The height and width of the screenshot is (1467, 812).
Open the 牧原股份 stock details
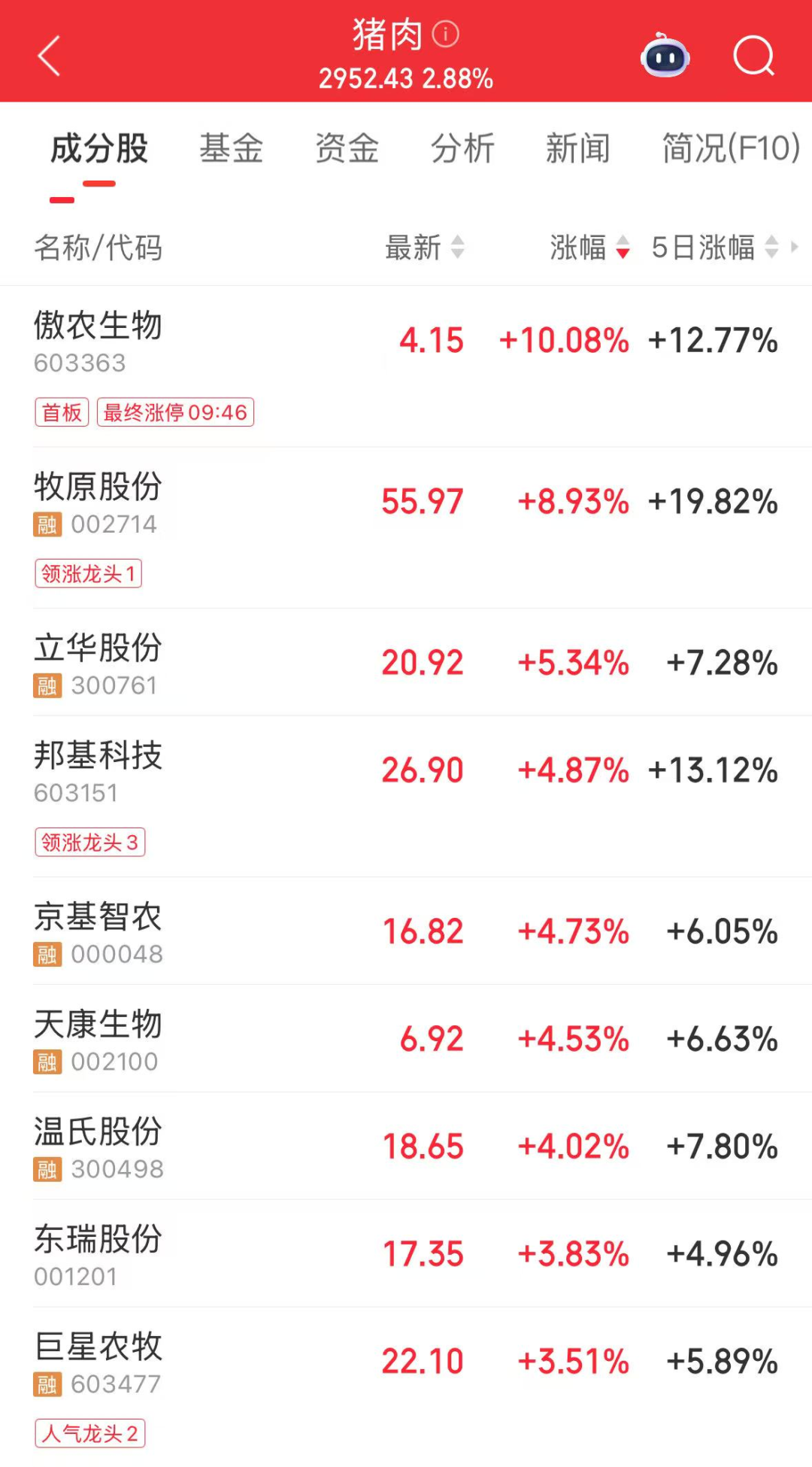click(x=98, y=487)
